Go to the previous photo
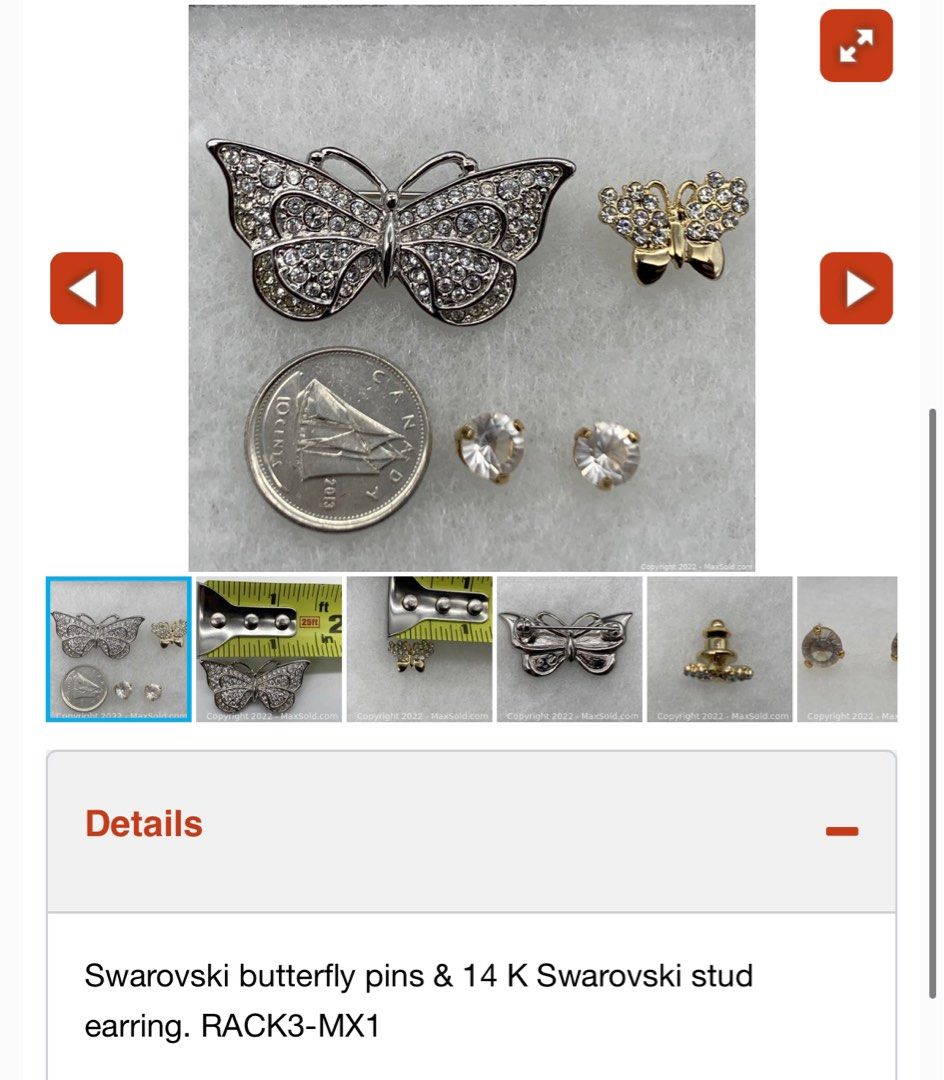944x1080 pixels. point(87,288)
